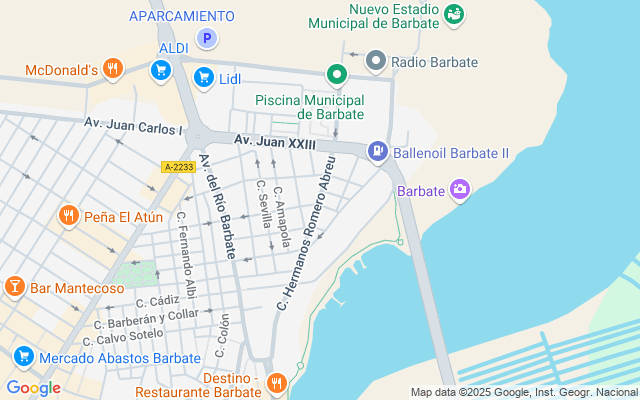Image resolution: width=640 pixels, height=400 pixels.
Task: Open the Barbate photo spot marker
Action: [460, 189]
